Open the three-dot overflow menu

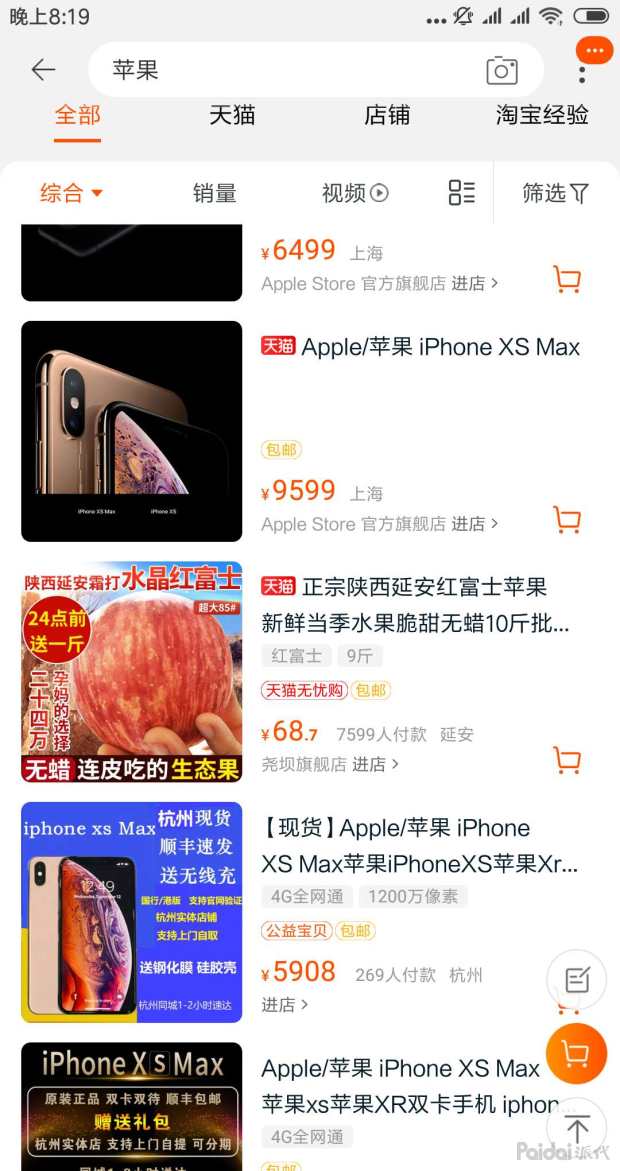click(x=582, y=73)
